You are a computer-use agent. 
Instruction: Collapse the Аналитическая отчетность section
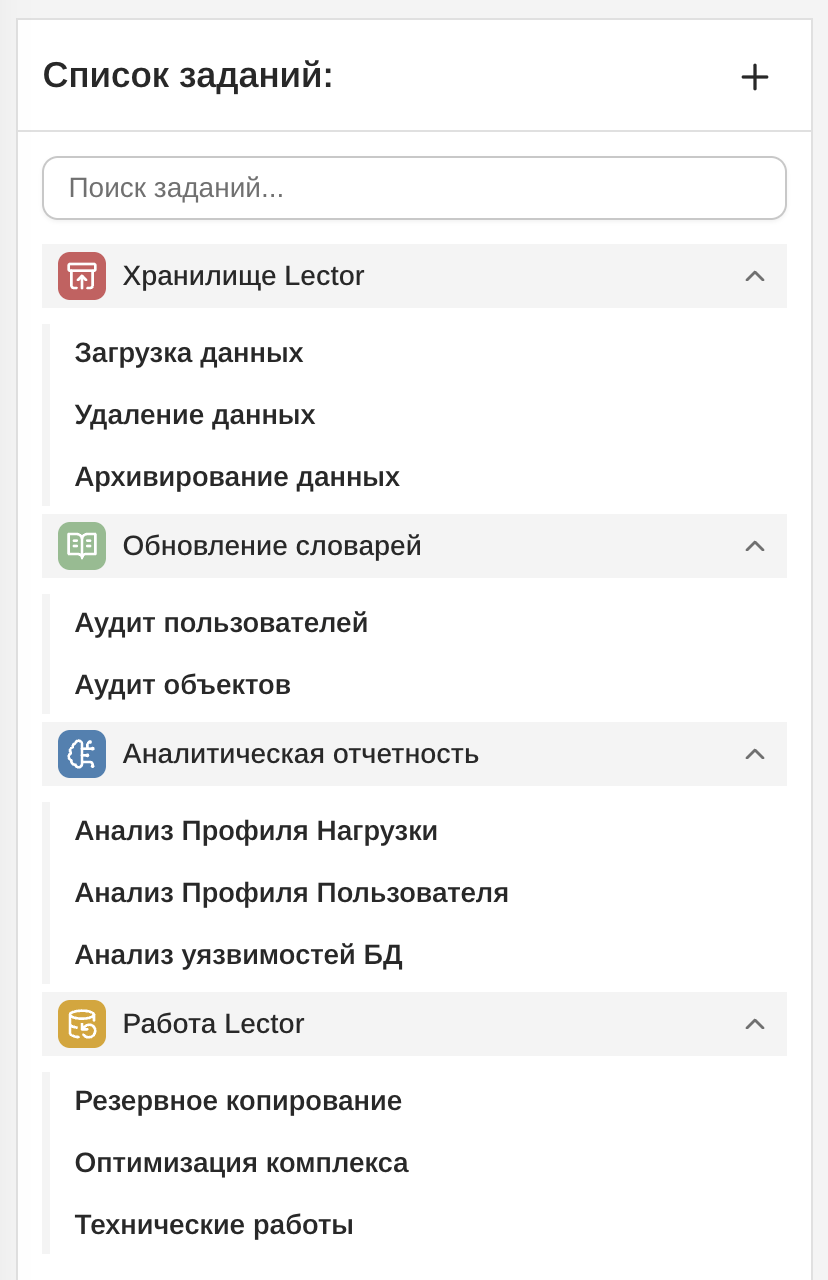755,754
